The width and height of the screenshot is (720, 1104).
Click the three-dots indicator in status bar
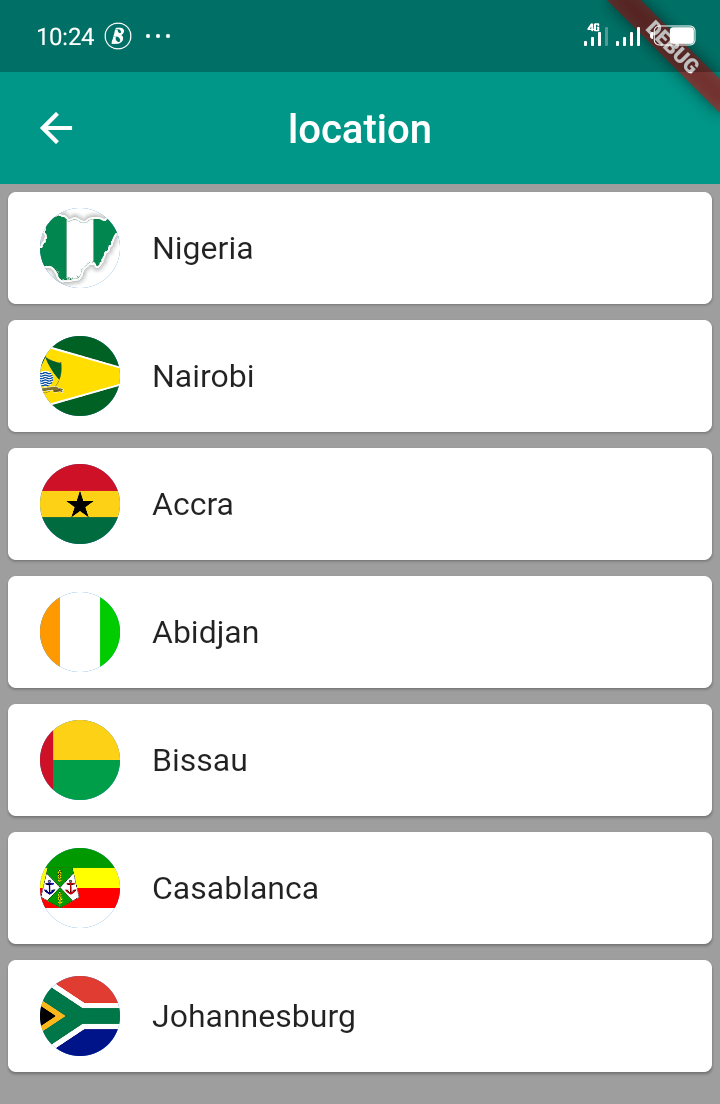pyautogui.click(x=158, y=36)
